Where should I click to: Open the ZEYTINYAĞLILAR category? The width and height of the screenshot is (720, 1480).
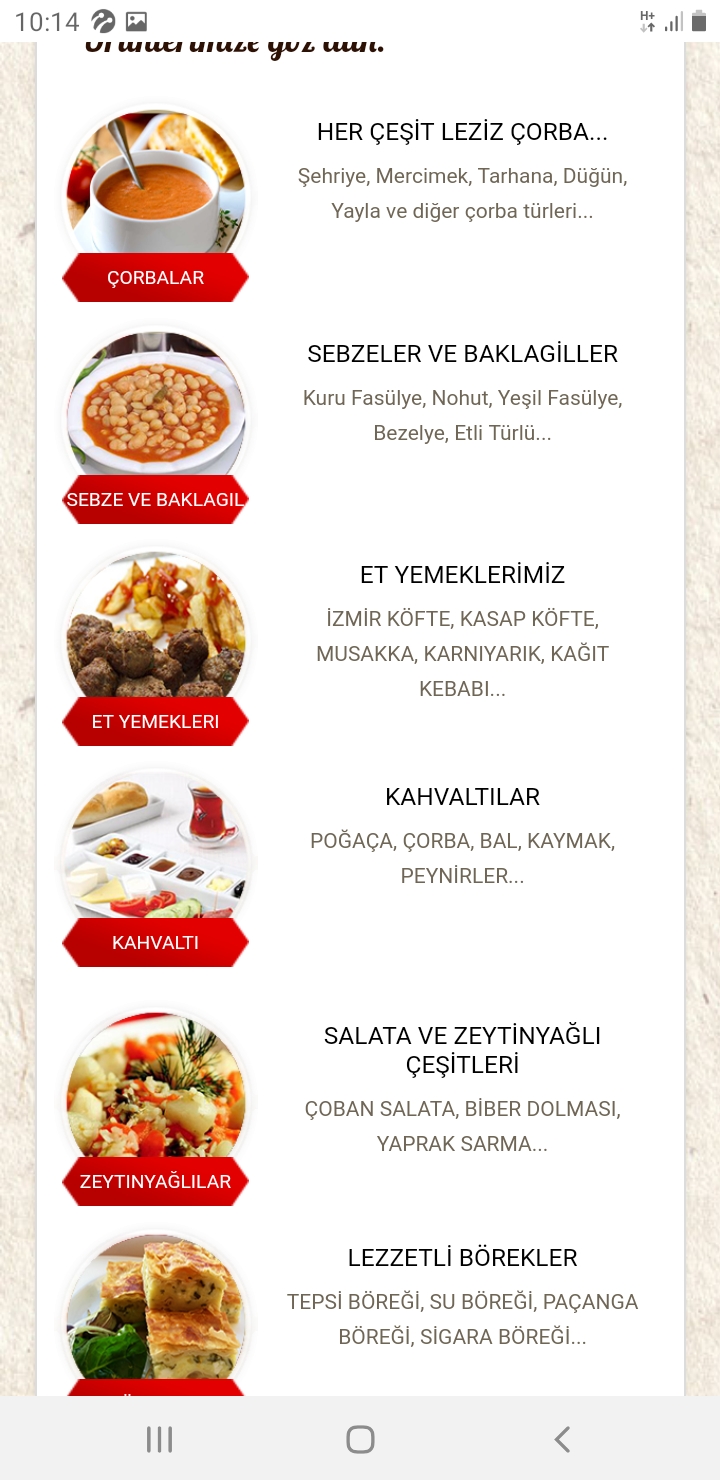[x=155, y=1181]
